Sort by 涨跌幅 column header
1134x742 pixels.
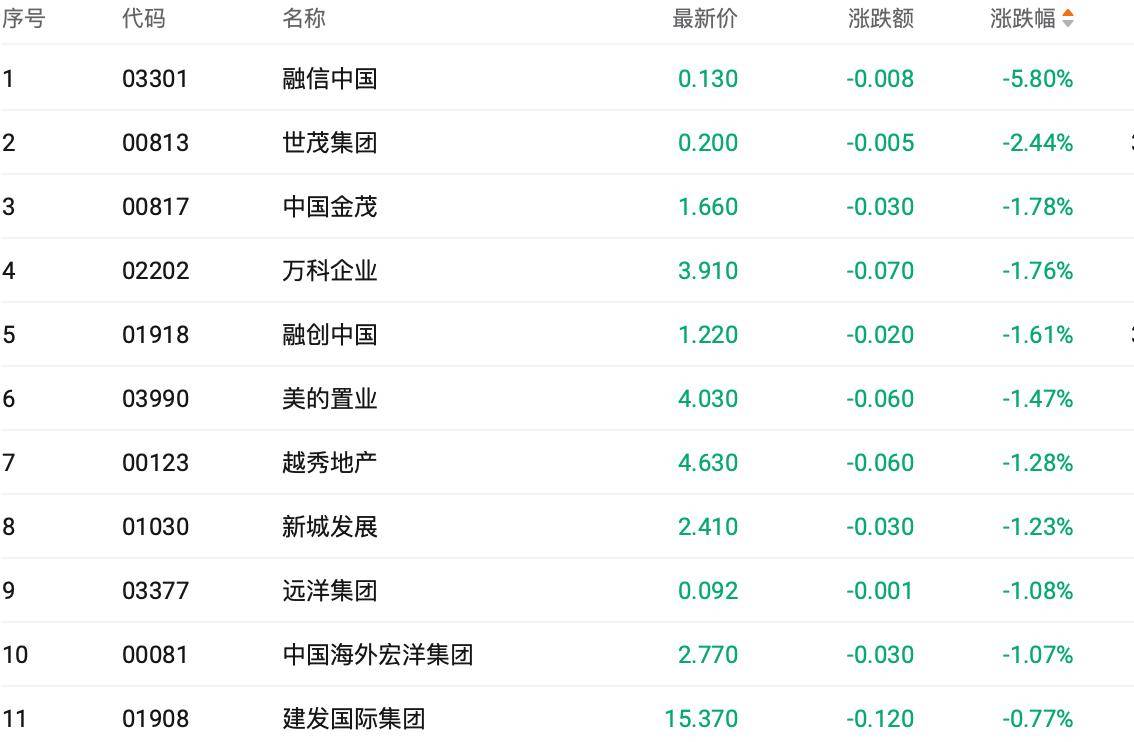click(1032, 19)
